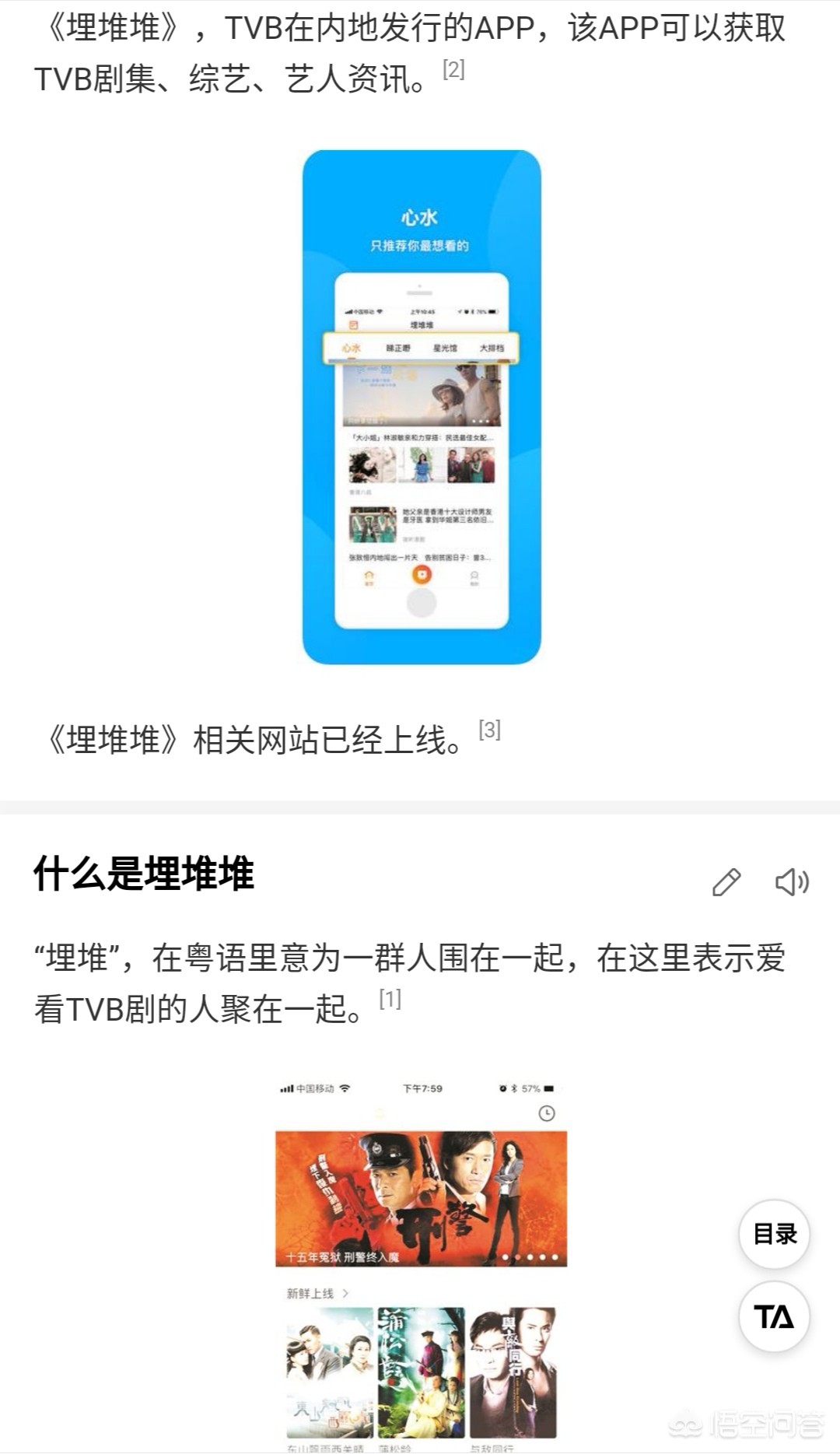The width and height of the screenshot is (840, 1454).
Task: Open citation reference [1]
Action: (x=390, y=999)
